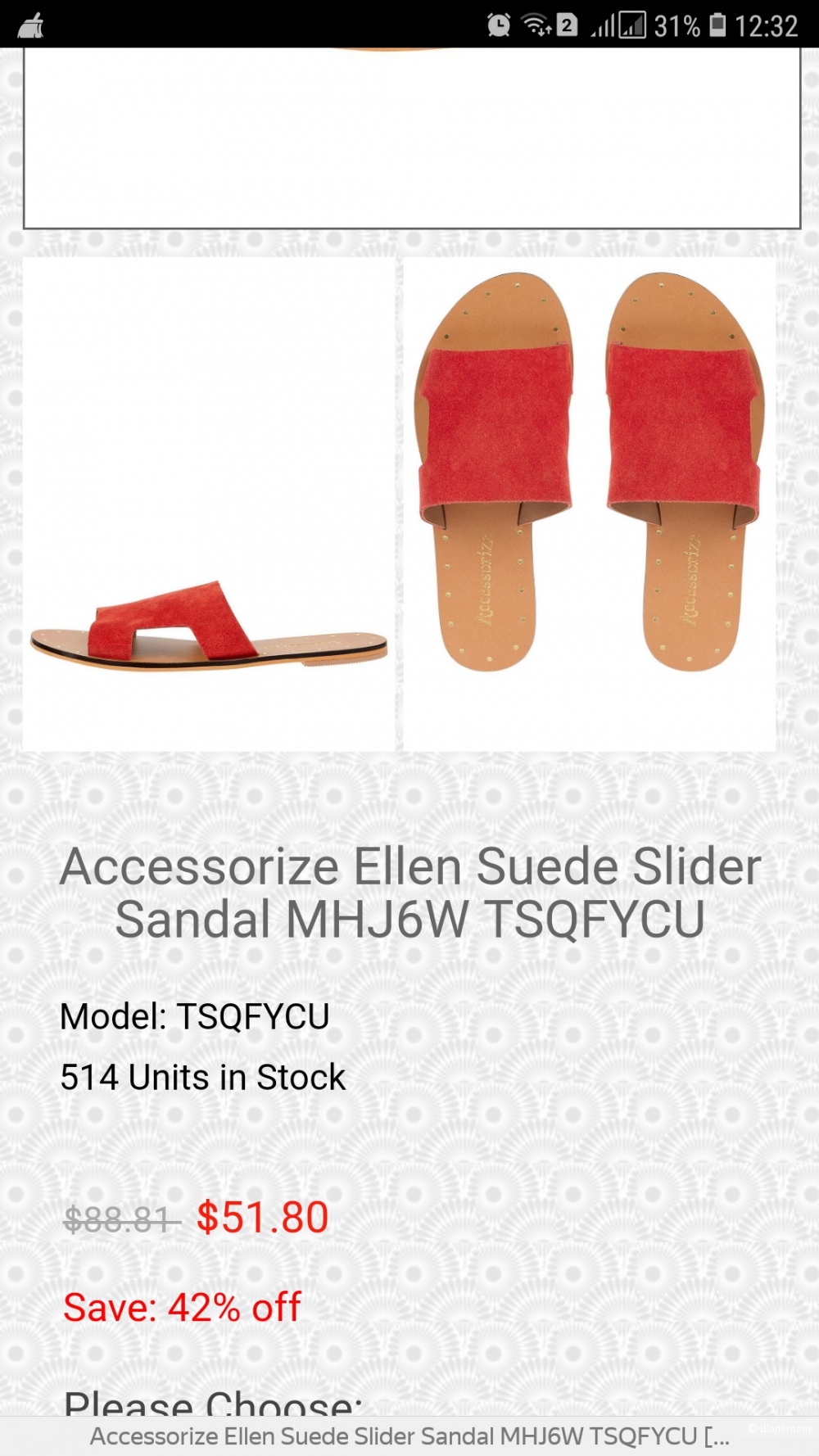Viewport: 819px width, 1456px height.
Task: Tap the large product image frame
Action: [x=412, y=138]
